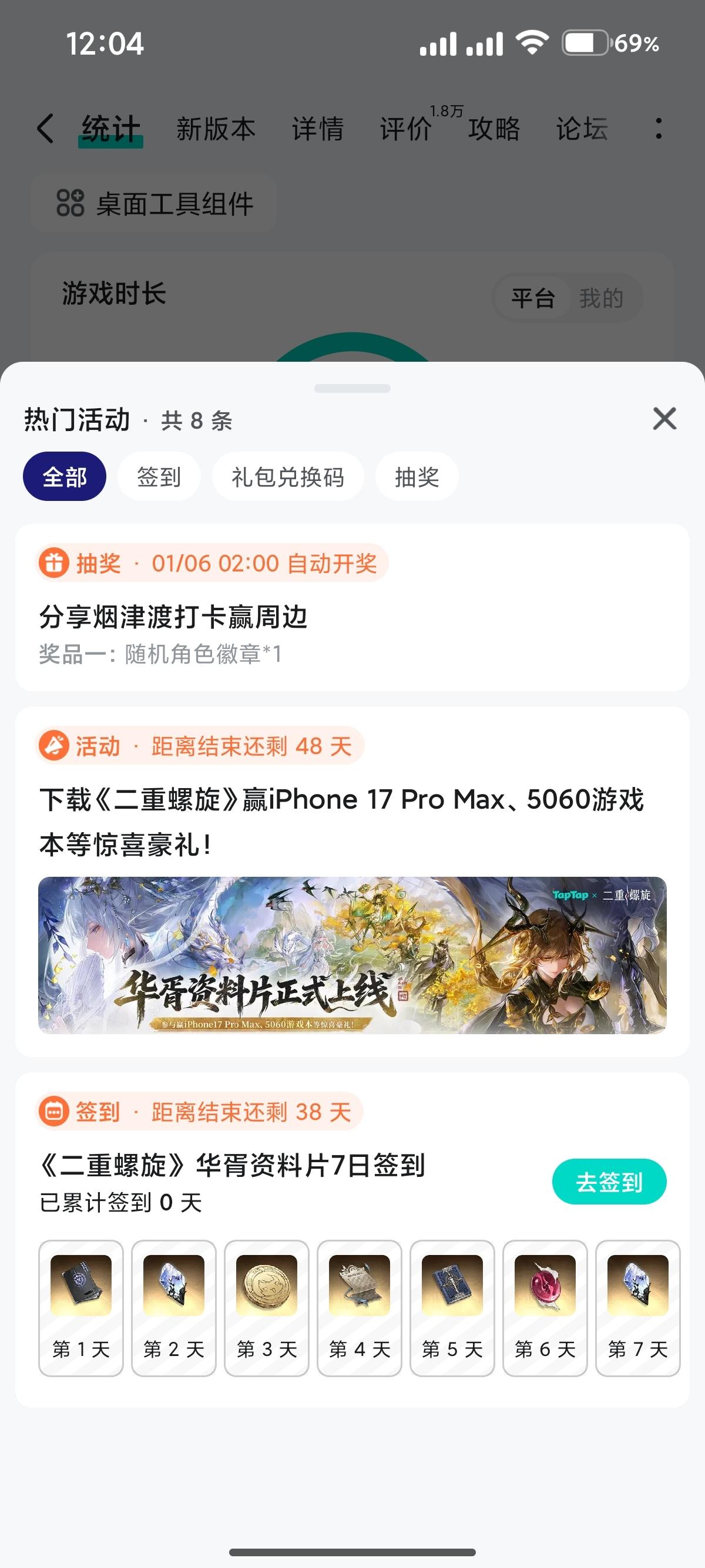This screenshot has width=705, height=1568.
Task: View the 第 7 天 sign-in reward
Action: 637,1307
